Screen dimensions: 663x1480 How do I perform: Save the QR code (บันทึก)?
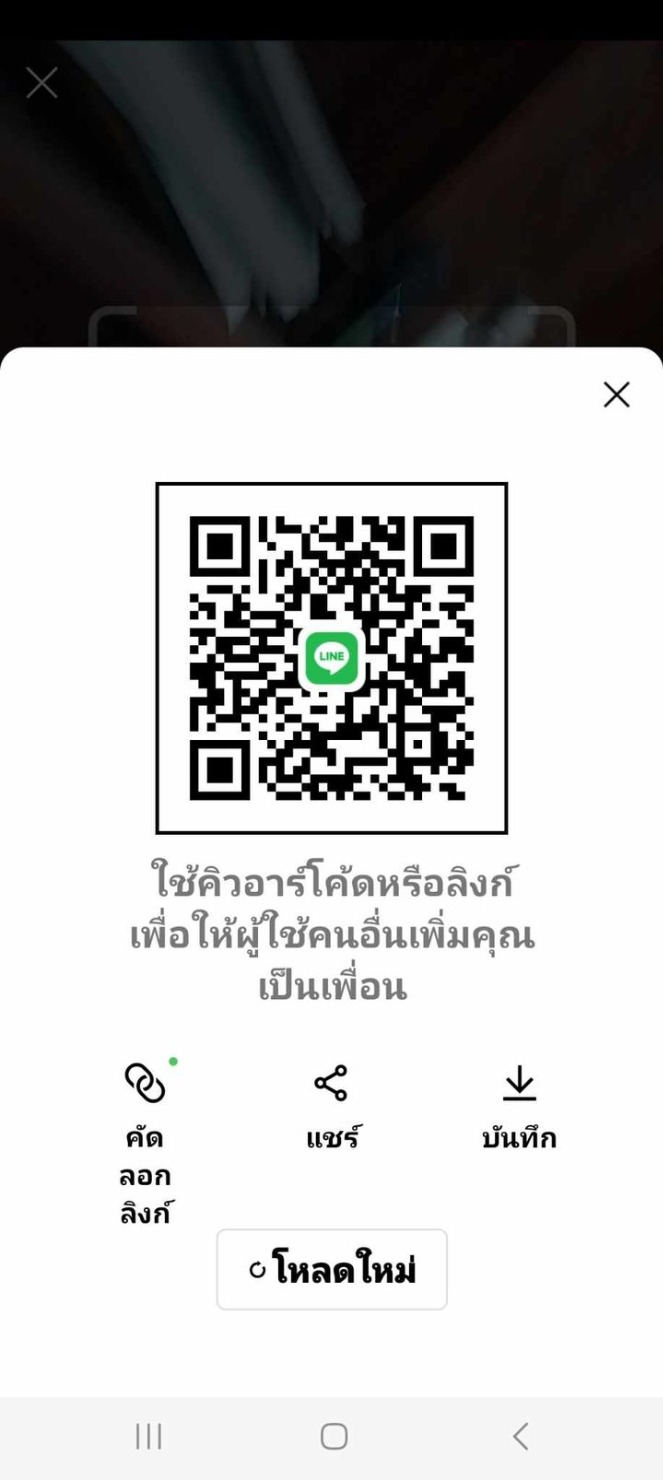[x=519, y=1082]
